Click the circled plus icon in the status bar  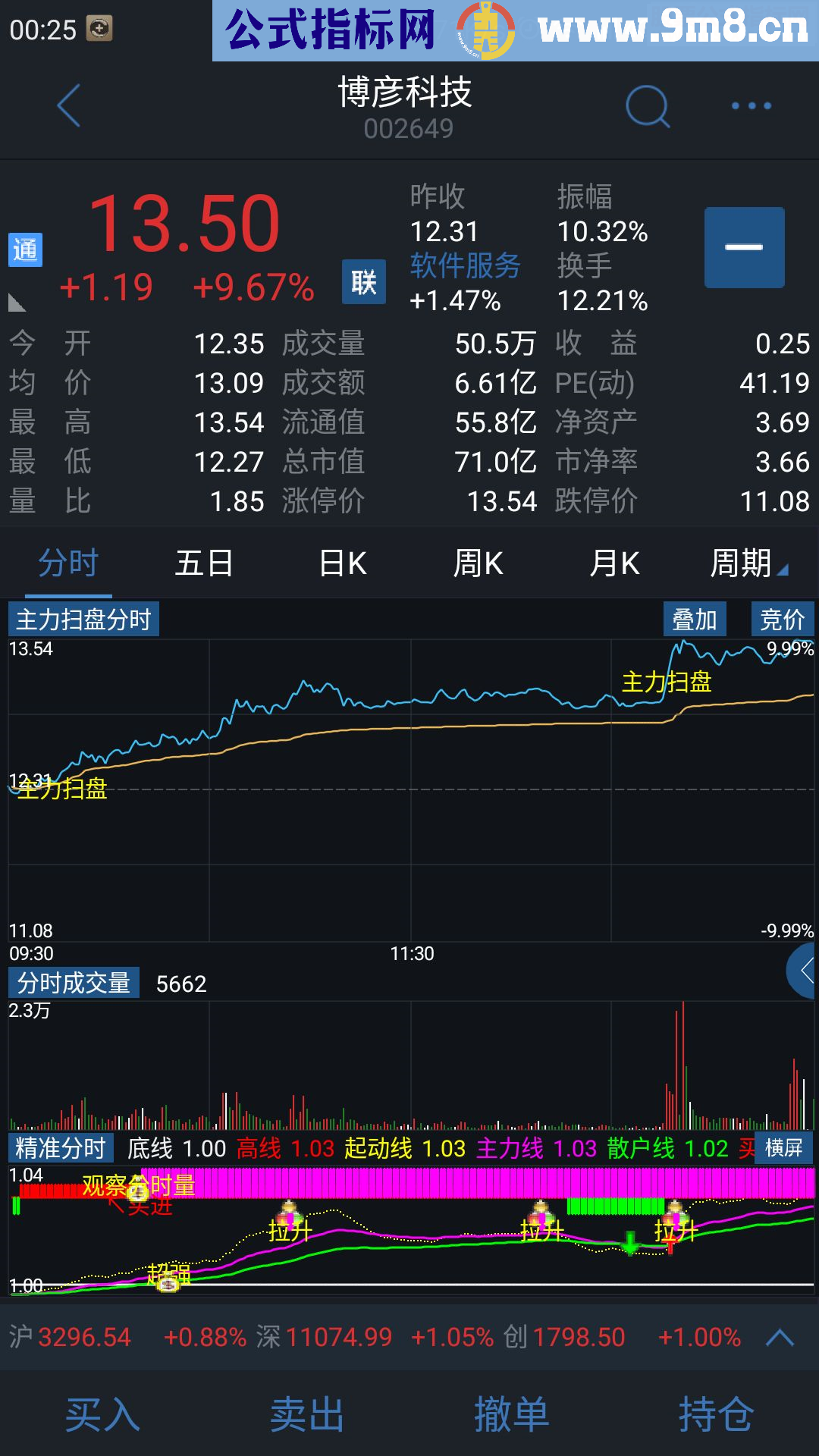(x=101, y=28)
